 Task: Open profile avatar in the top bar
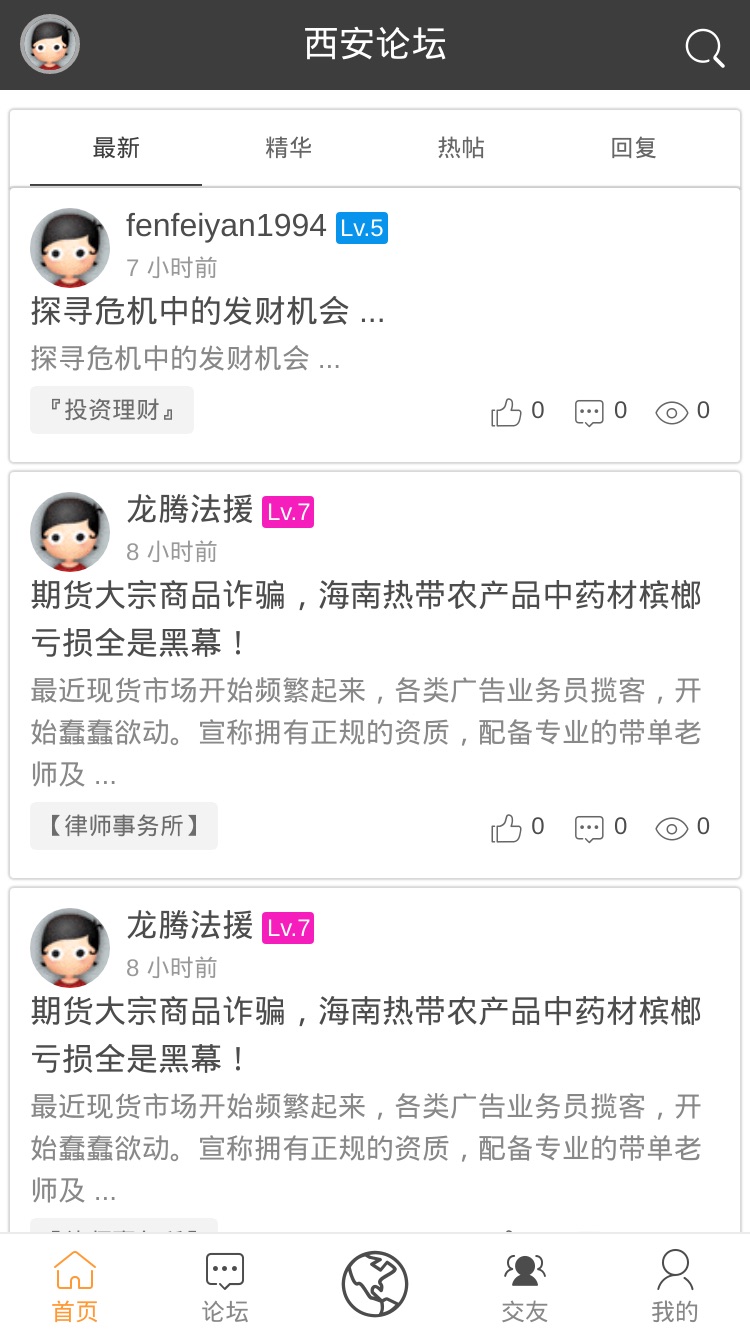pyautogui.click(x=50, y=44)
